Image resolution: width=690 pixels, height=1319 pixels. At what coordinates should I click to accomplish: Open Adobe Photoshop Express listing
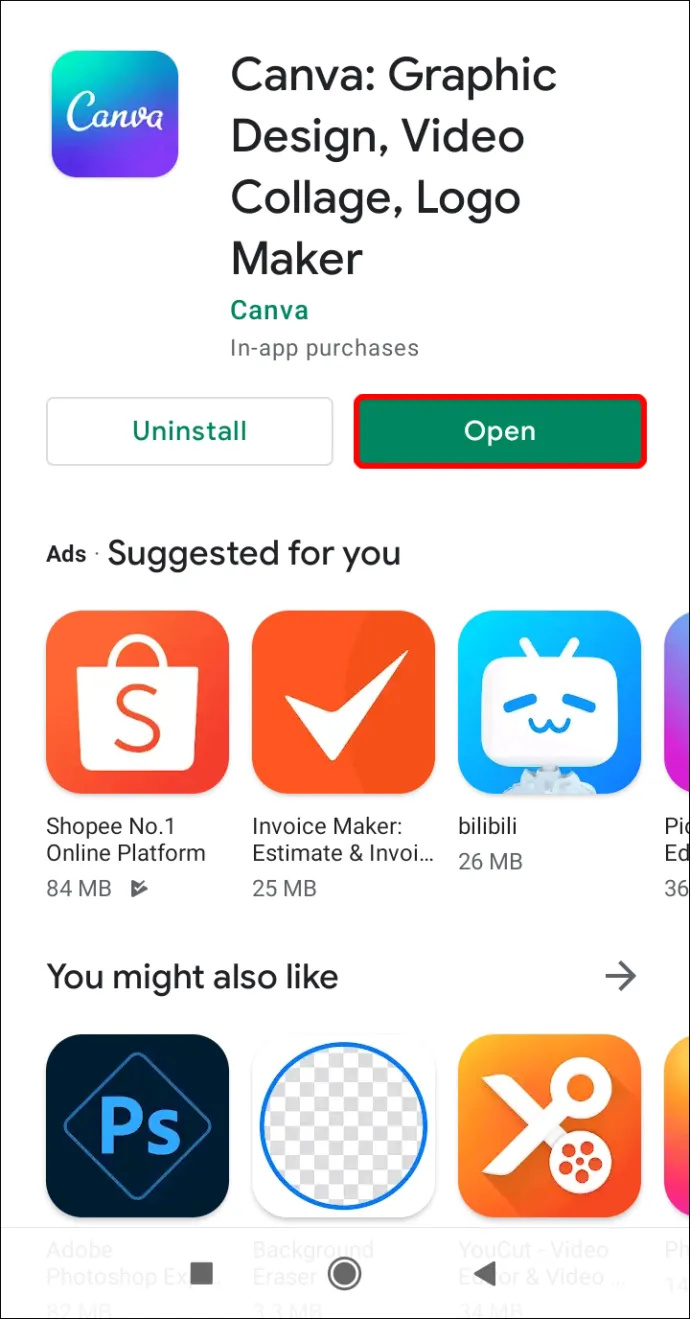137,1125
